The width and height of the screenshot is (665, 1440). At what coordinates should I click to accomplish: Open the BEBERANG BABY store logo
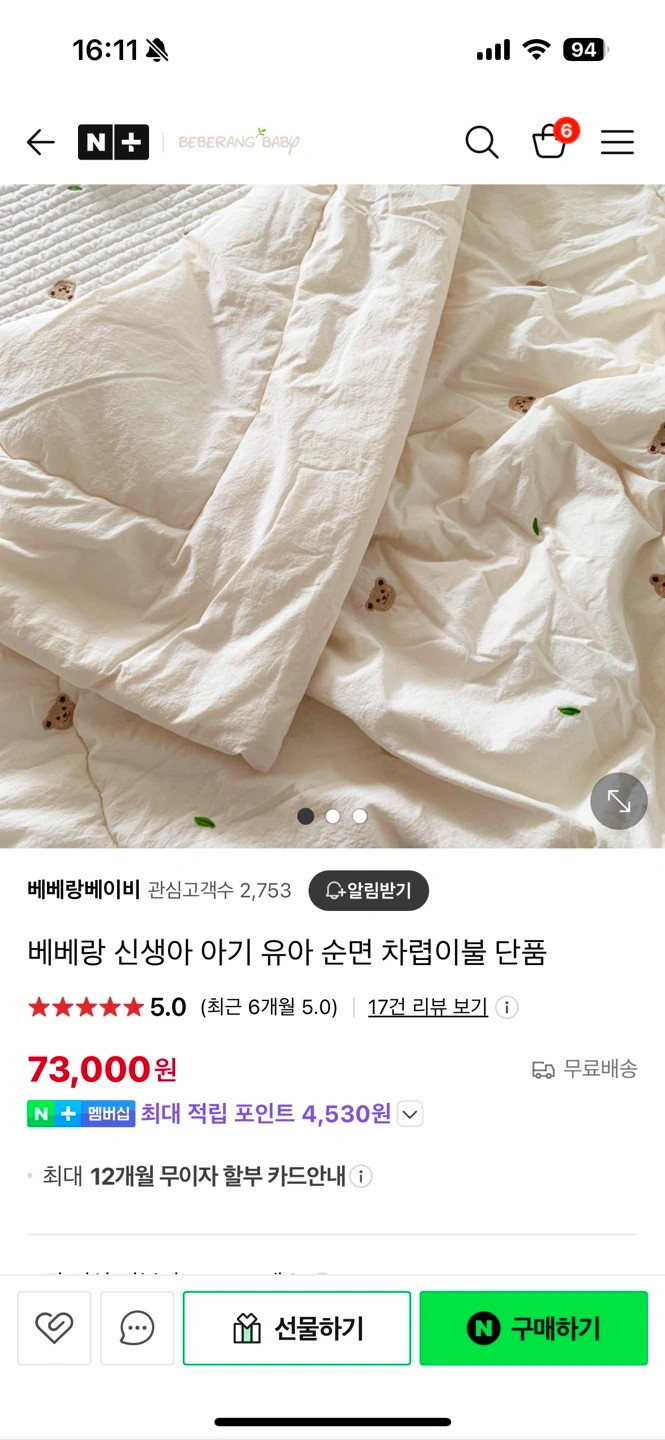[x=239, y=143]
